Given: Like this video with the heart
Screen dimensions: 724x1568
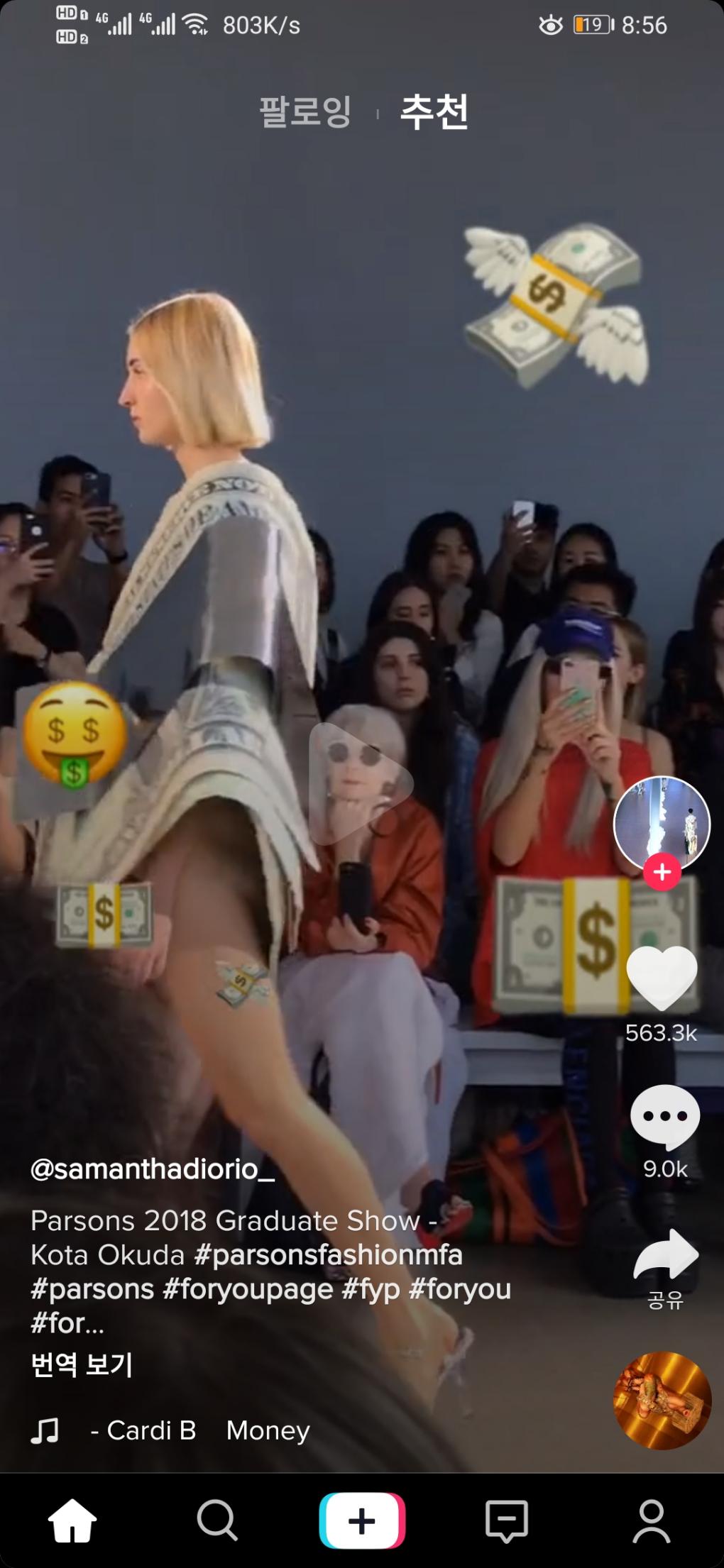Looking at the screenshot, I should (x=662, y=978).
